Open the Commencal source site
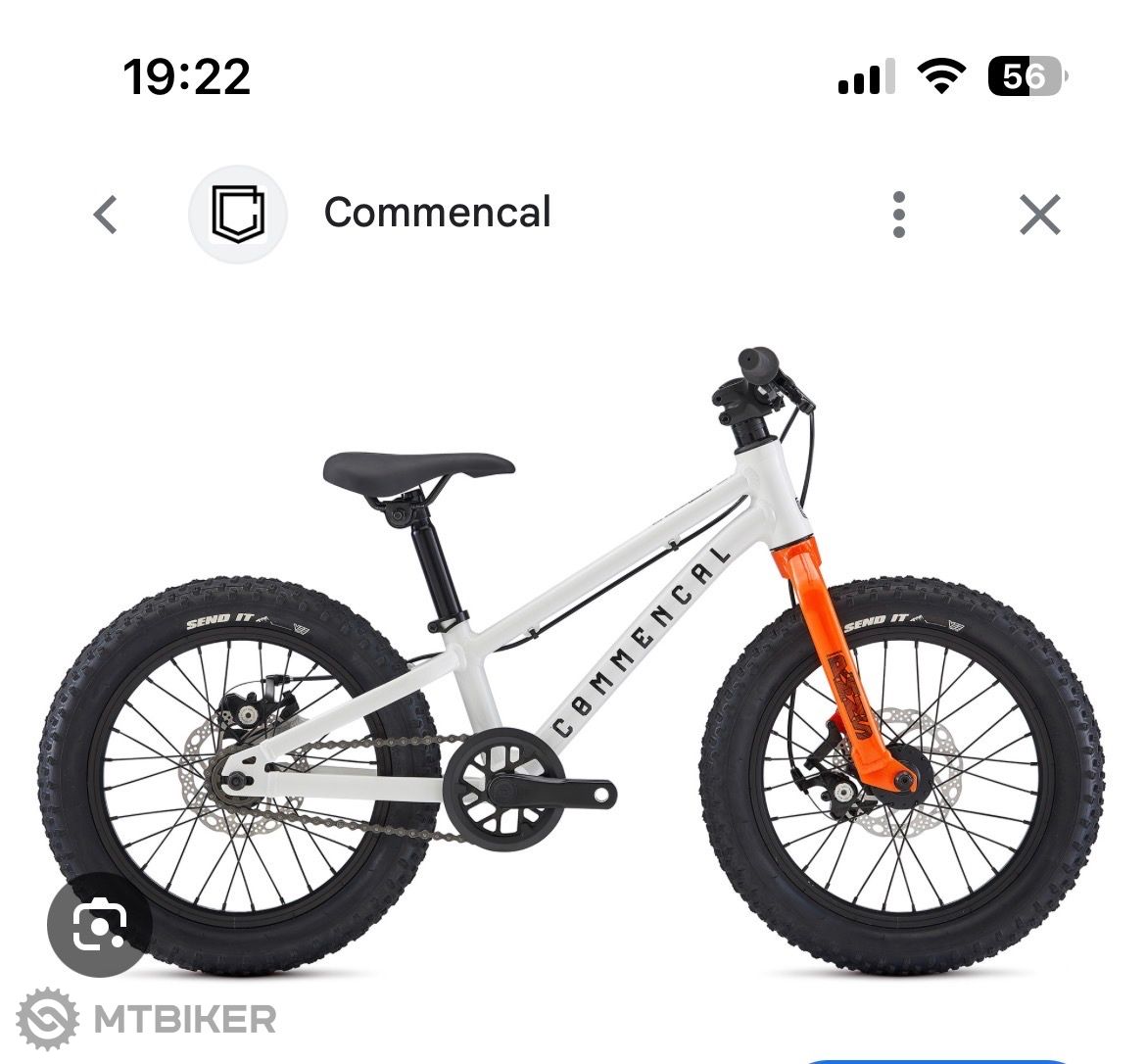 (x=437, y=213)
